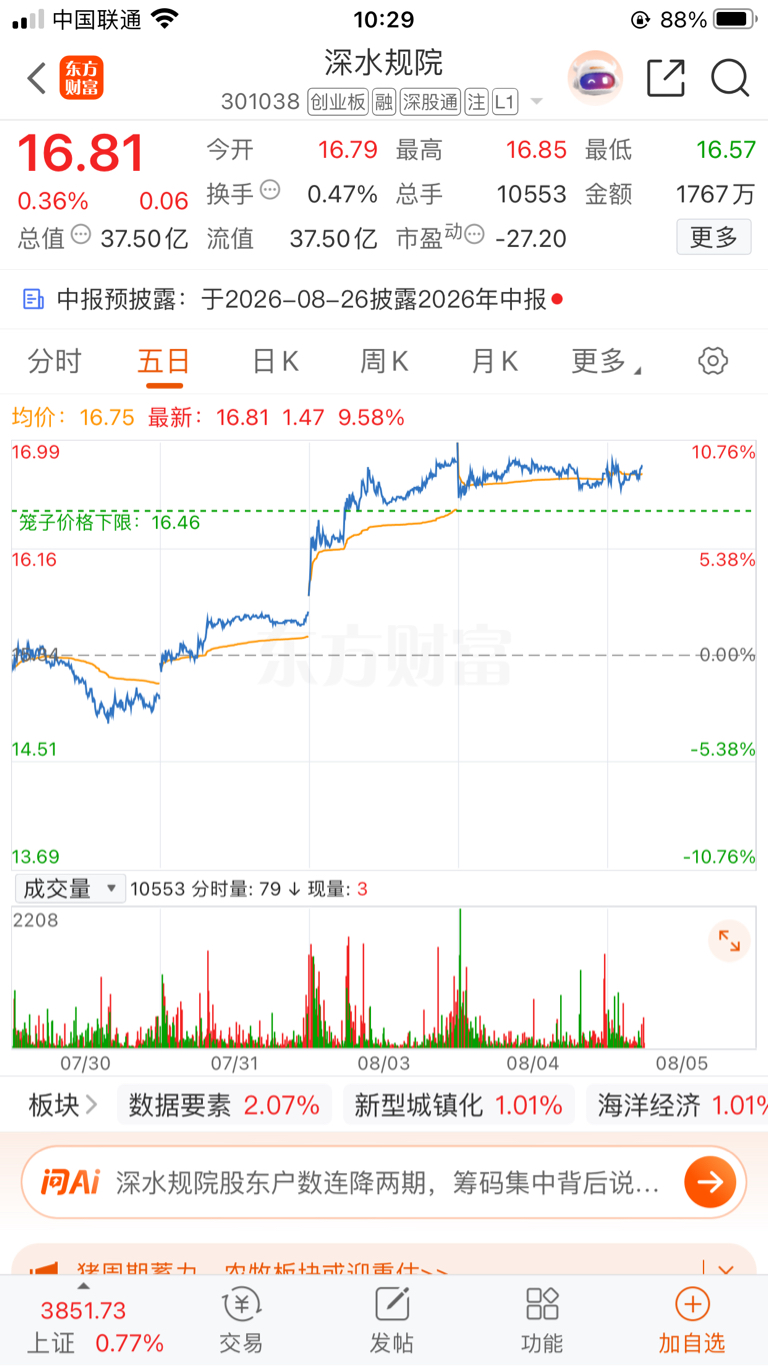This screenshot has width=768, height=1366.
Task: Open the 新型城镇化 sector chip
Action: 459,1105
